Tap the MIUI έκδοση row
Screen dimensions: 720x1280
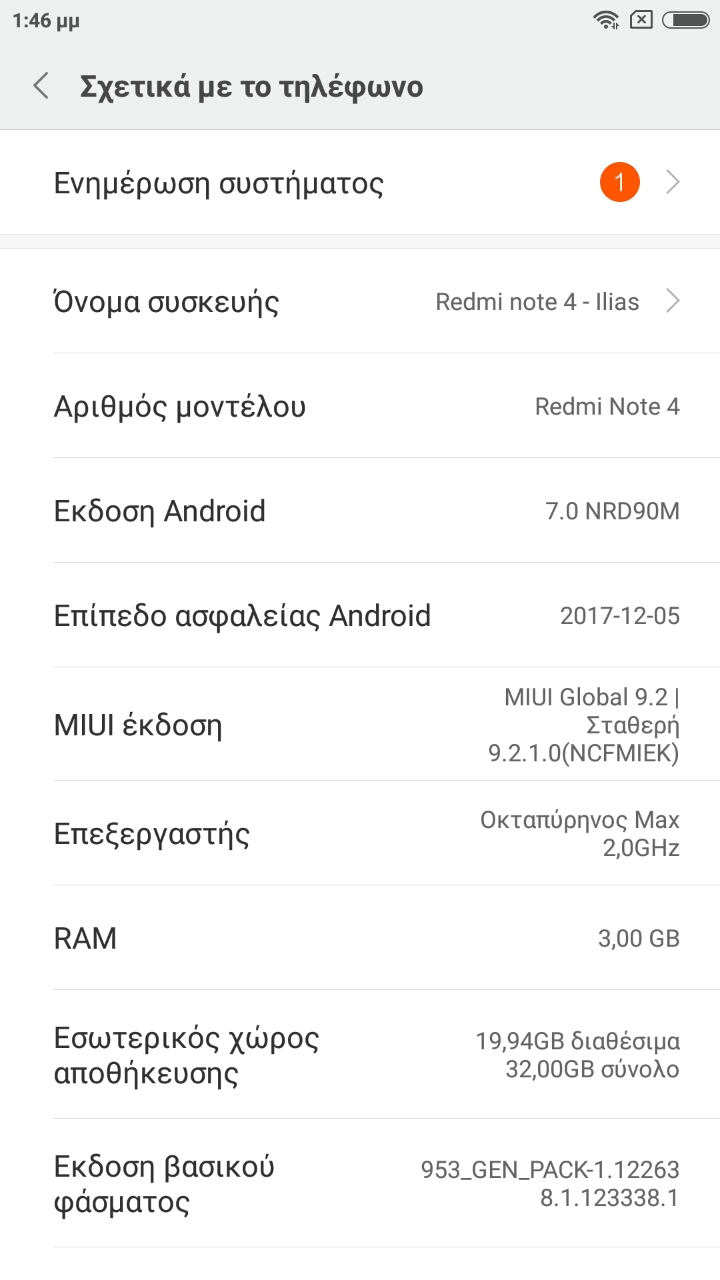(360, 725)
